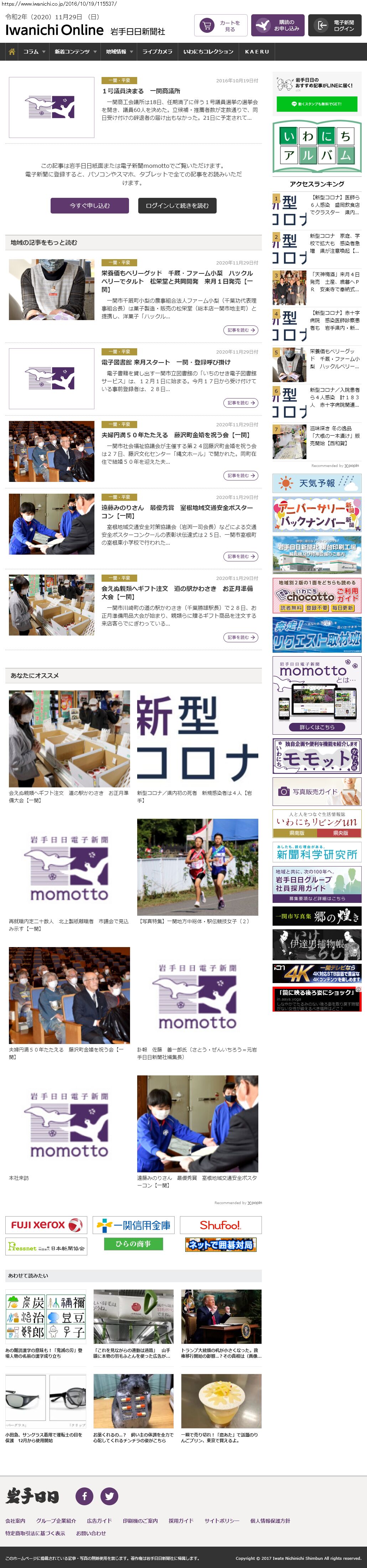Expand the 地域情報 menu

click(119, 52)
